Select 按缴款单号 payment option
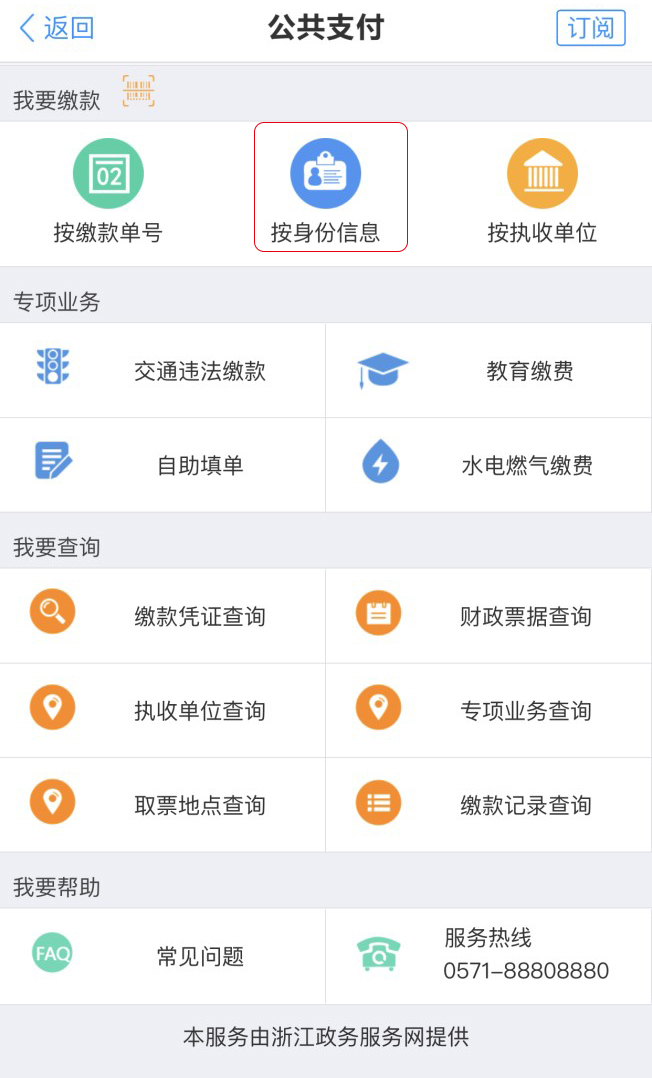This screenshot has width=652, height=1078. coord(108,192)
